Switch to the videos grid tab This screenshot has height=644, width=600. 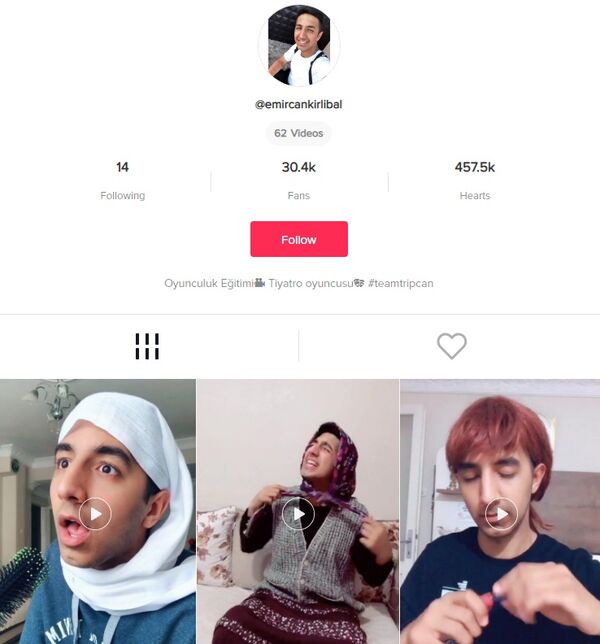(x=147, y=346)
